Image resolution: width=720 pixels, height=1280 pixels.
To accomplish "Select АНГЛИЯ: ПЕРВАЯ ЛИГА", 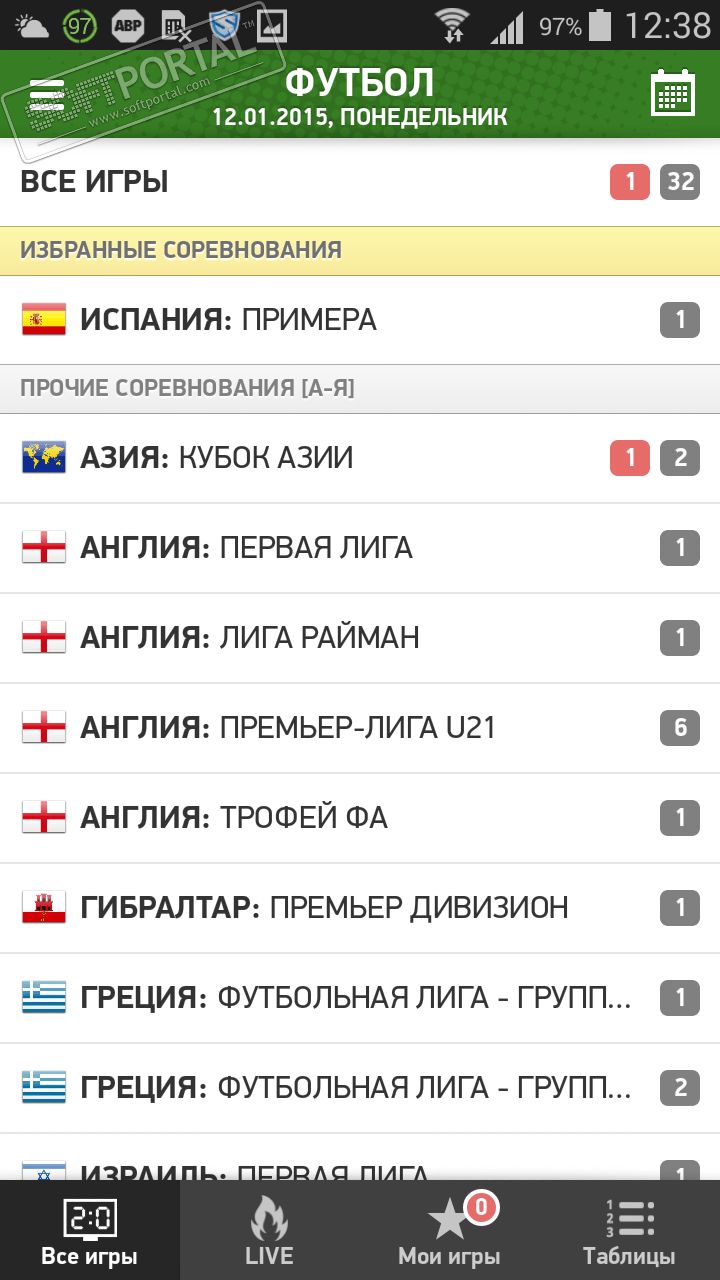I will coord(300,548).
